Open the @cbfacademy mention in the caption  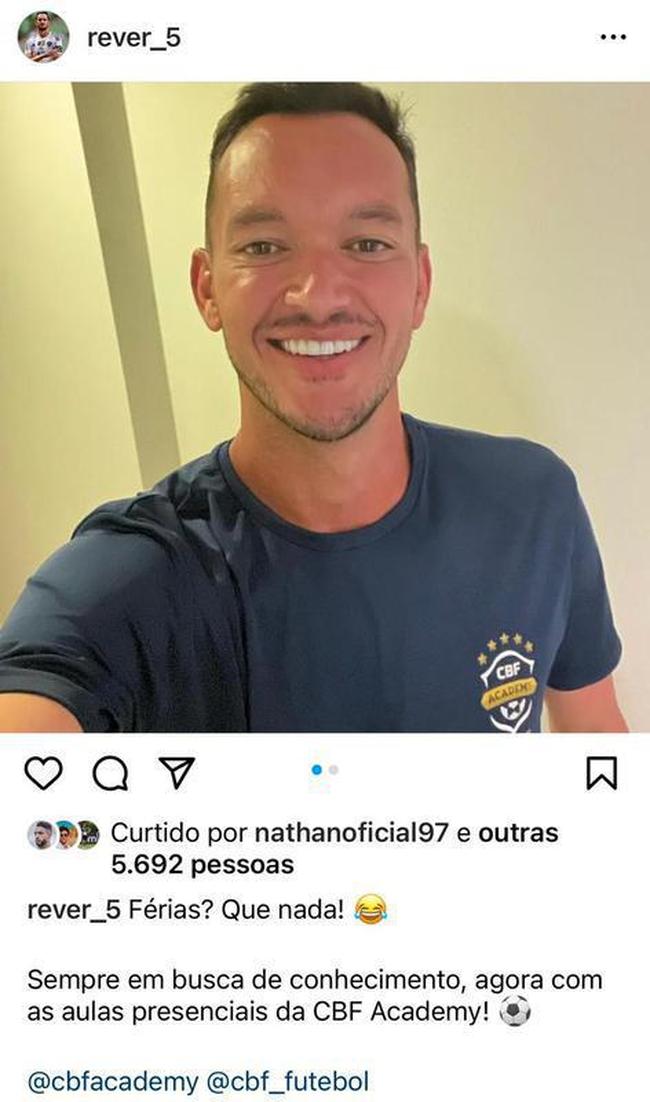pyautogui.click(x=113, y=1081)
